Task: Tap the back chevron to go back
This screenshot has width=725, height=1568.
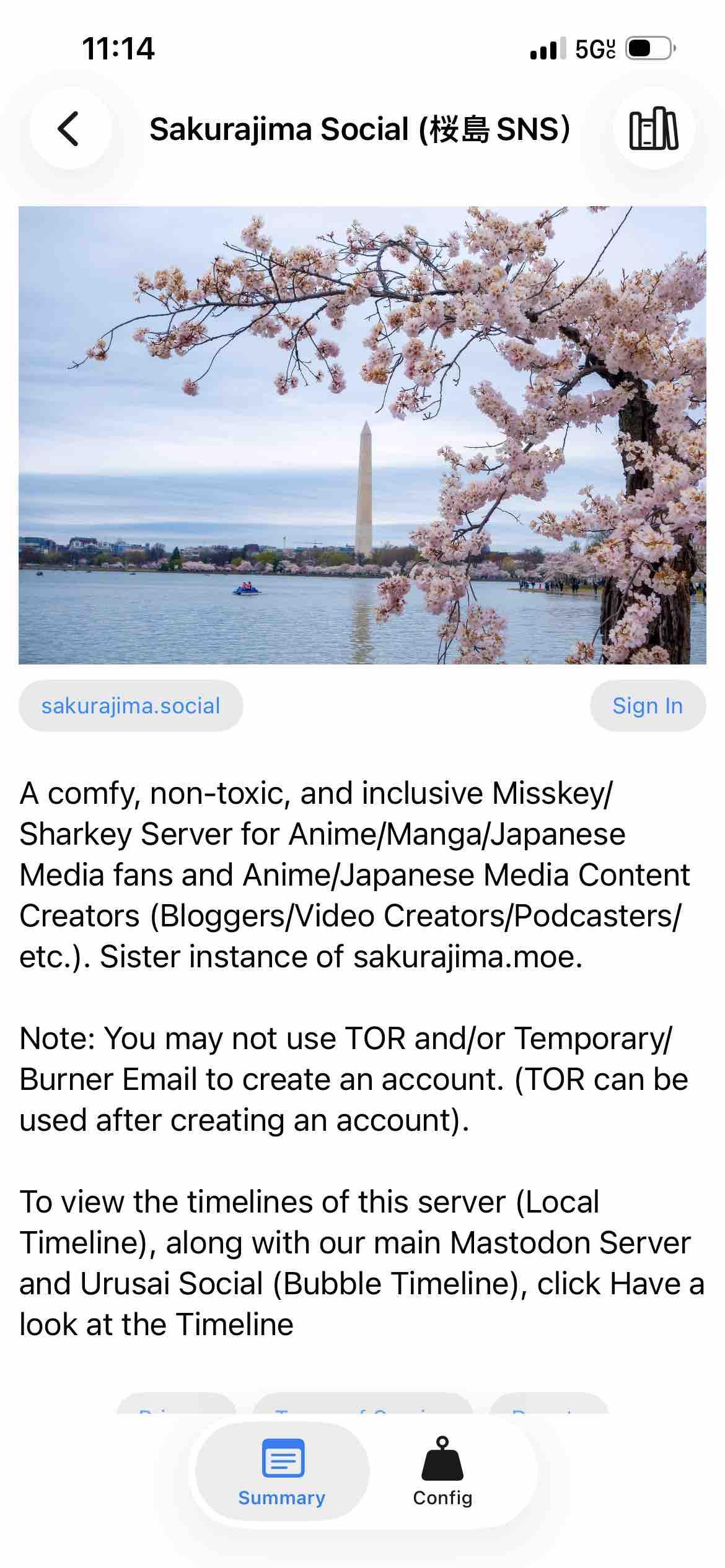Action: 68,129
